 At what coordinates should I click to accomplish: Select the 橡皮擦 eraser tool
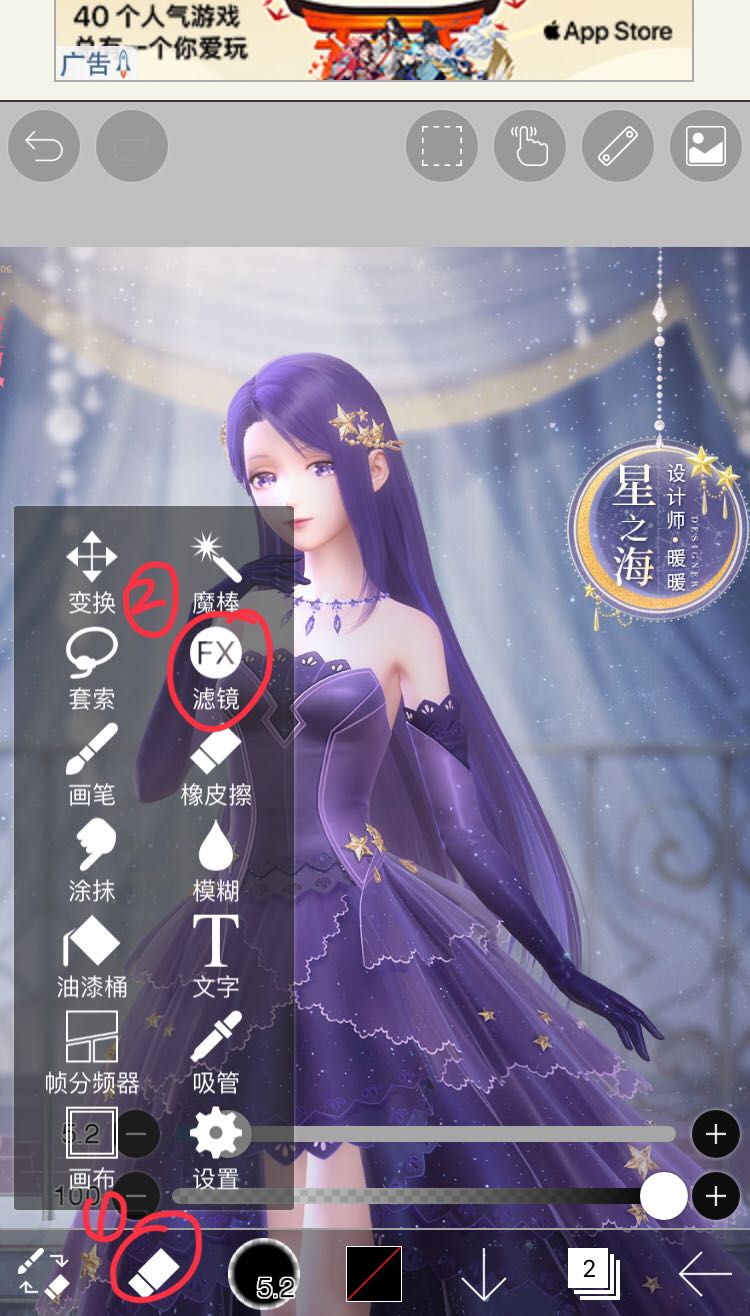coord(216,764)
